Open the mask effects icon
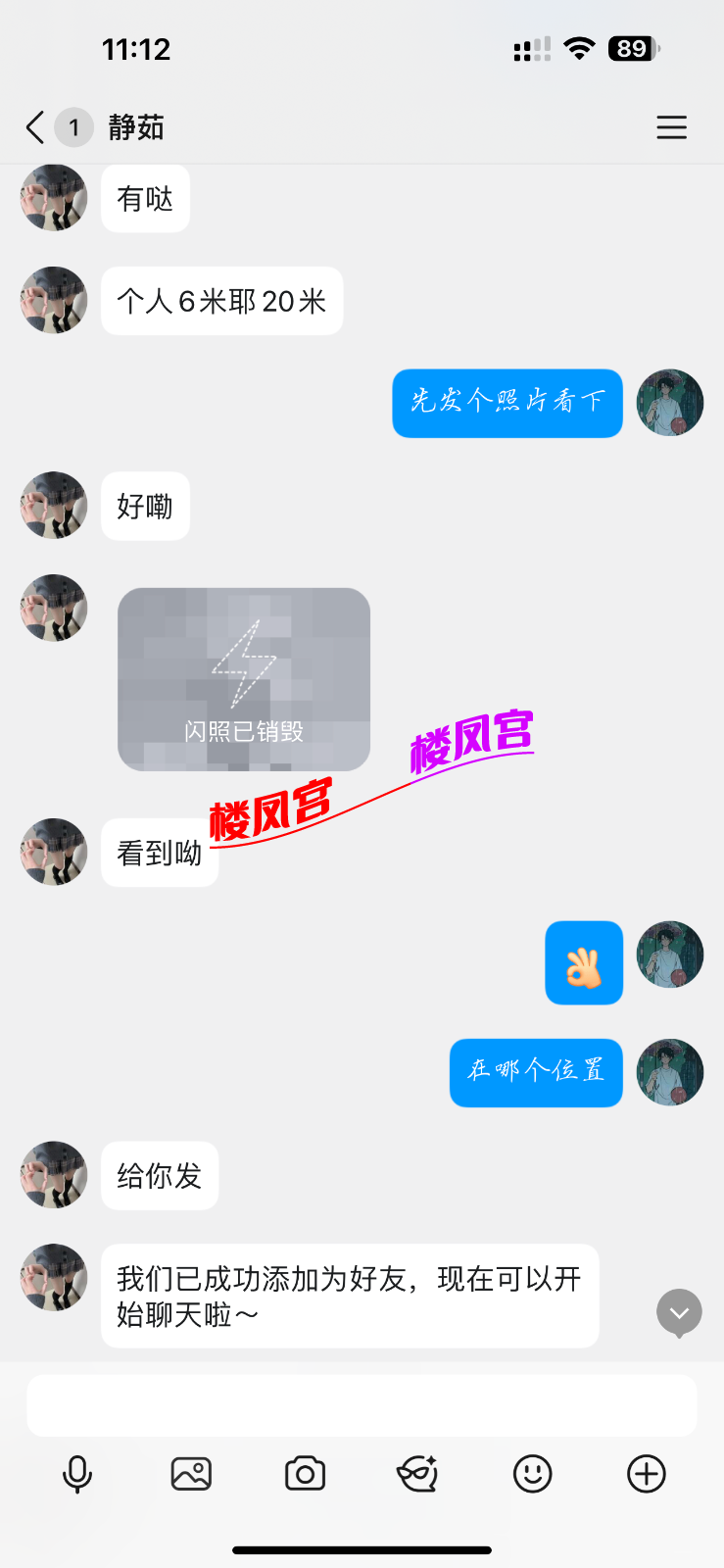 [418, 1474]
